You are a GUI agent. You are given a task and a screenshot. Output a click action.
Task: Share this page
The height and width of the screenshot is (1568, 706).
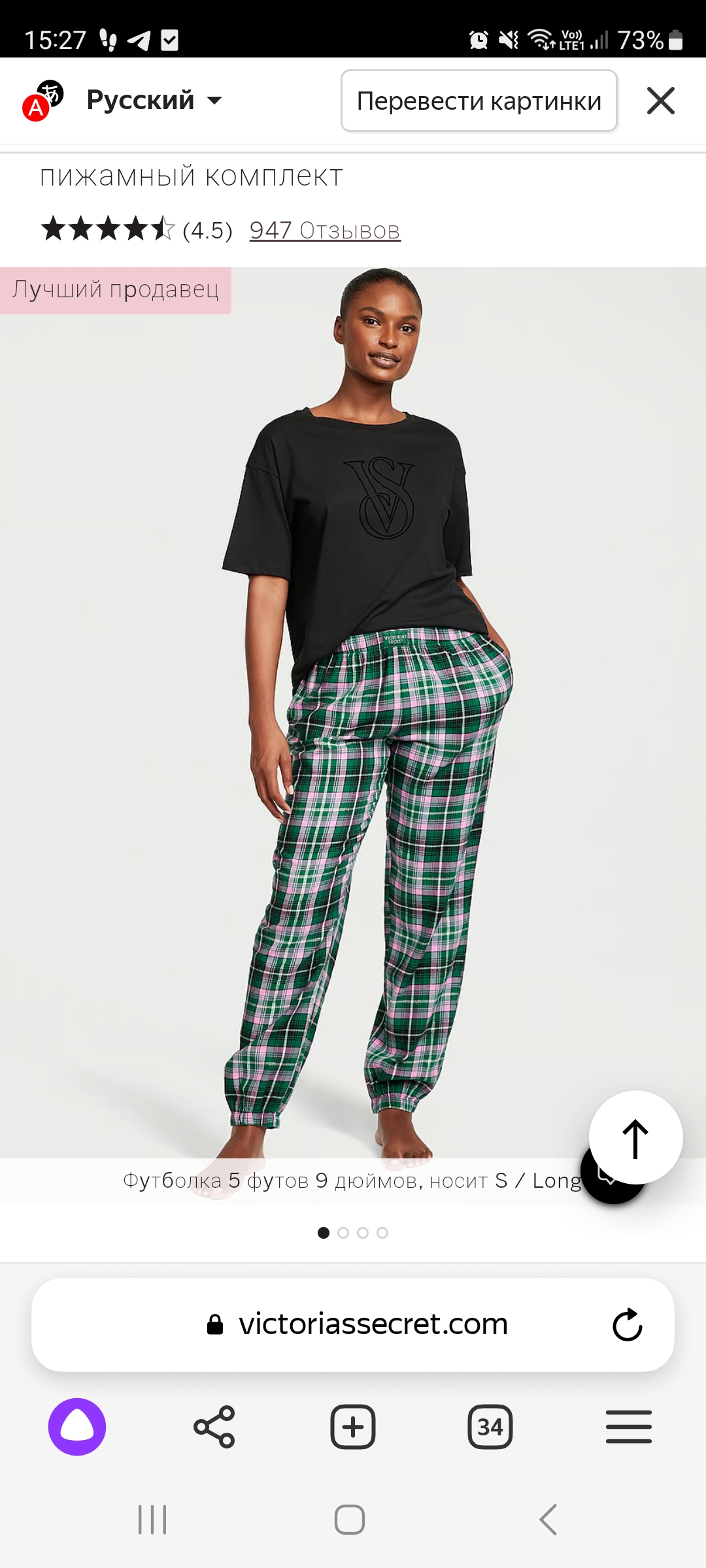pos(214,1426)
